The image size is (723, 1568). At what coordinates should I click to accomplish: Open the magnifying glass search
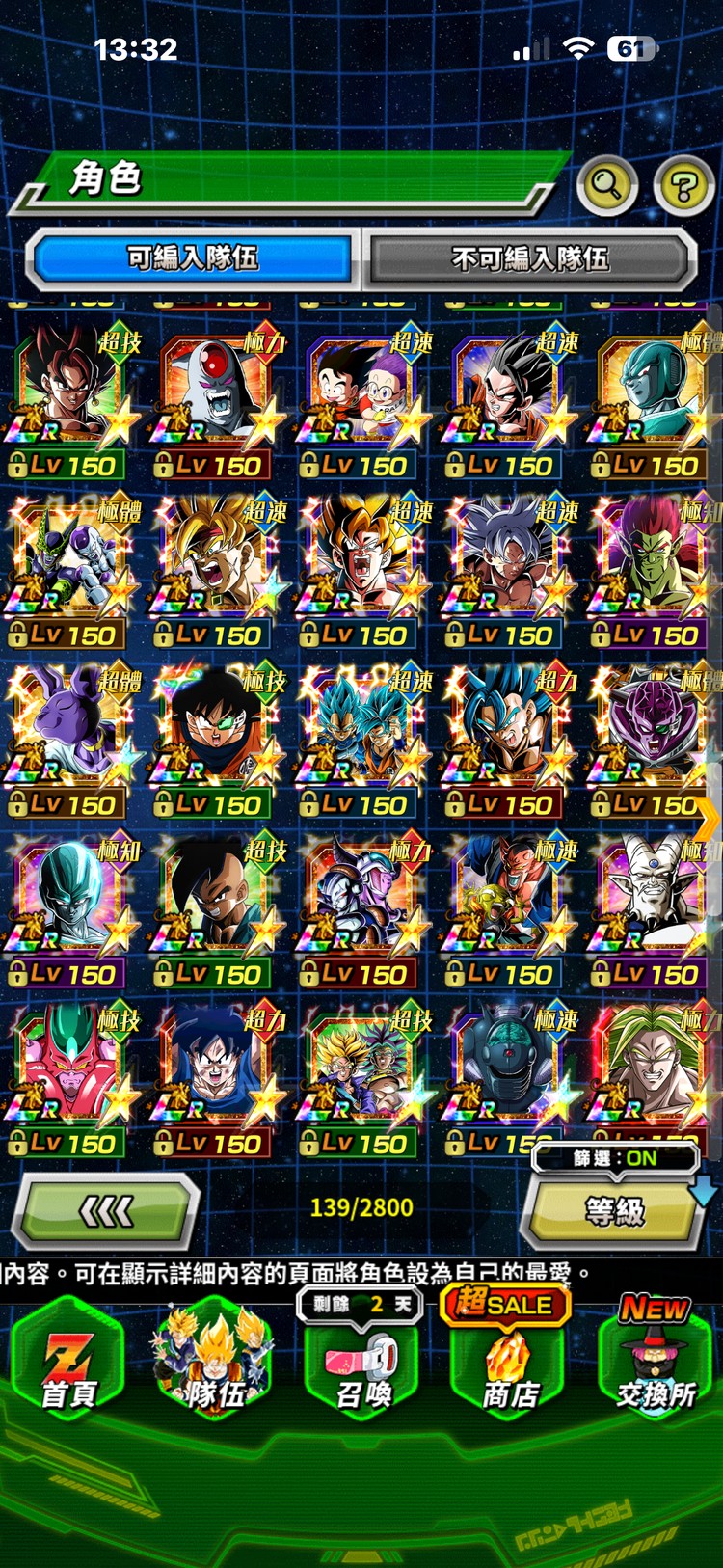606,183
